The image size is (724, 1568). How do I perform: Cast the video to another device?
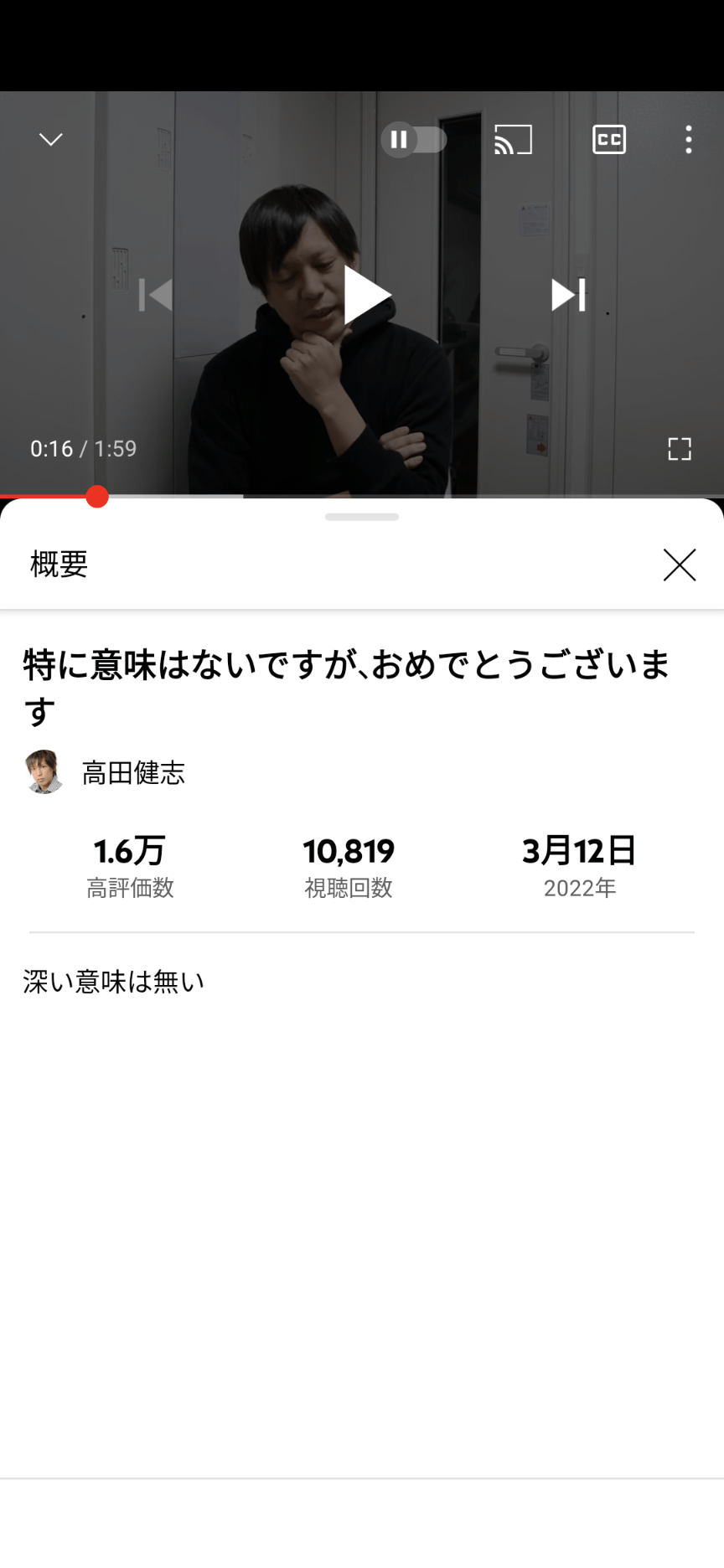point(513,139)
